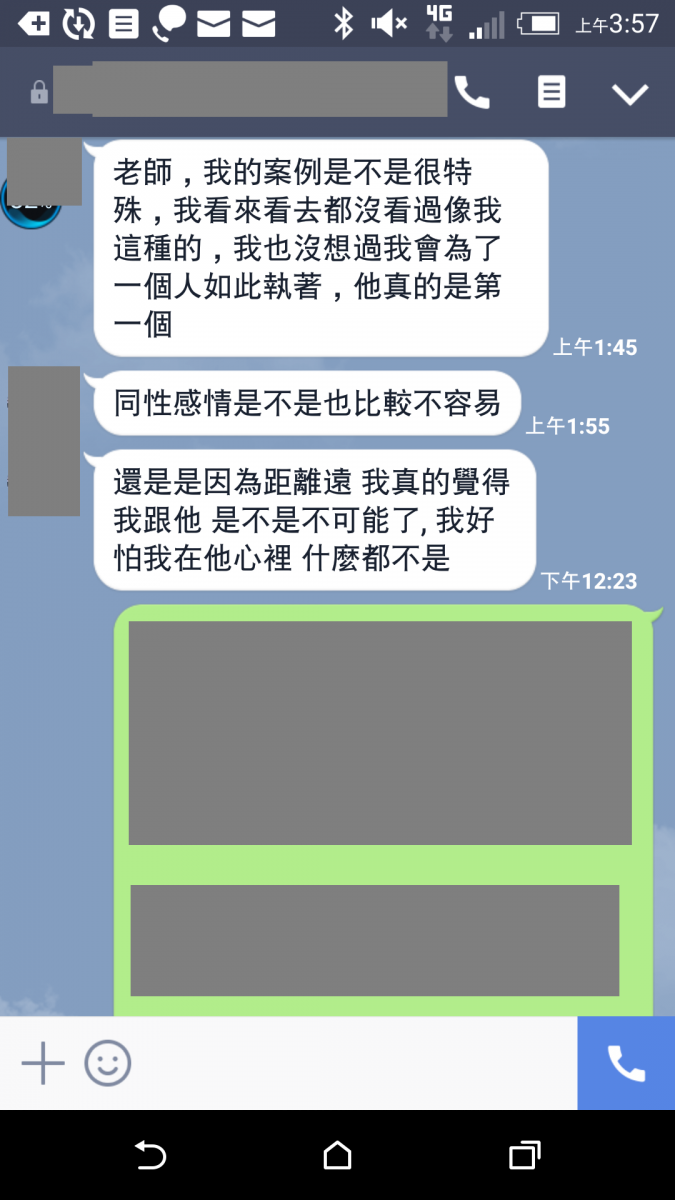Go back with the system back button

click(150, 1156)
